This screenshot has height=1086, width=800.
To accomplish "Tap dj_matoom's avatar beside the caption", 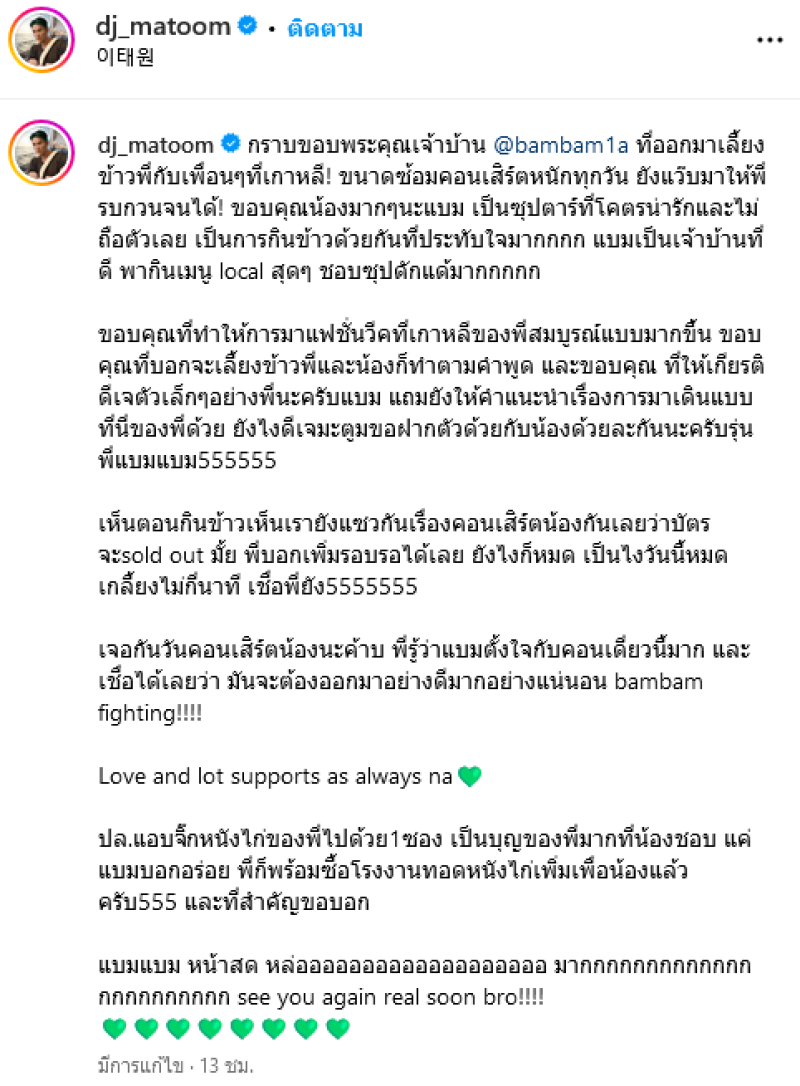I will pyautogui.click(x=40, y=156).
